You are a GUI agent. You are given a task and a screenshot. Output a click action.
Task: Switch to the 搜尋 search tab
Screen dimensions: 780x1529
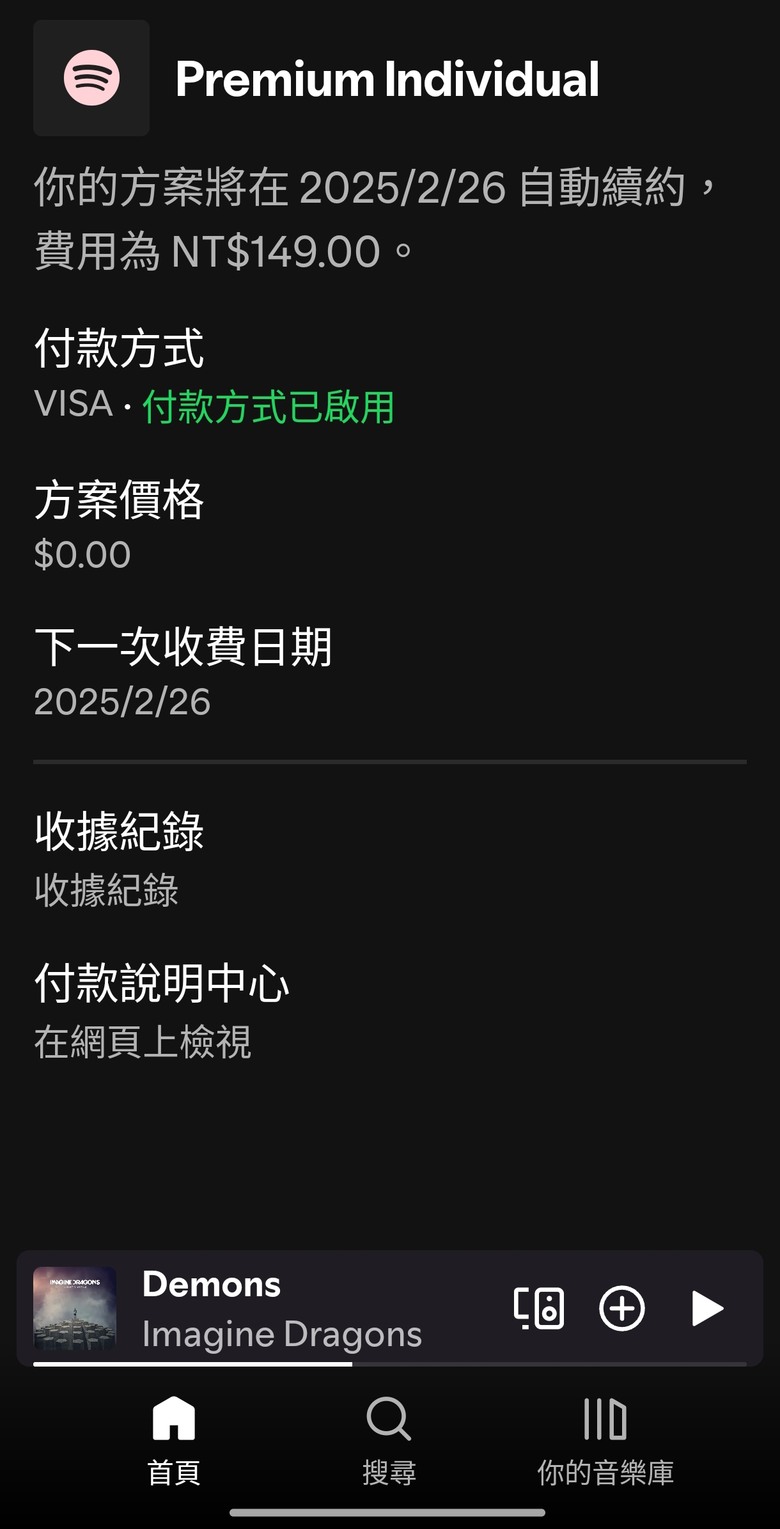pos(389,1440)
